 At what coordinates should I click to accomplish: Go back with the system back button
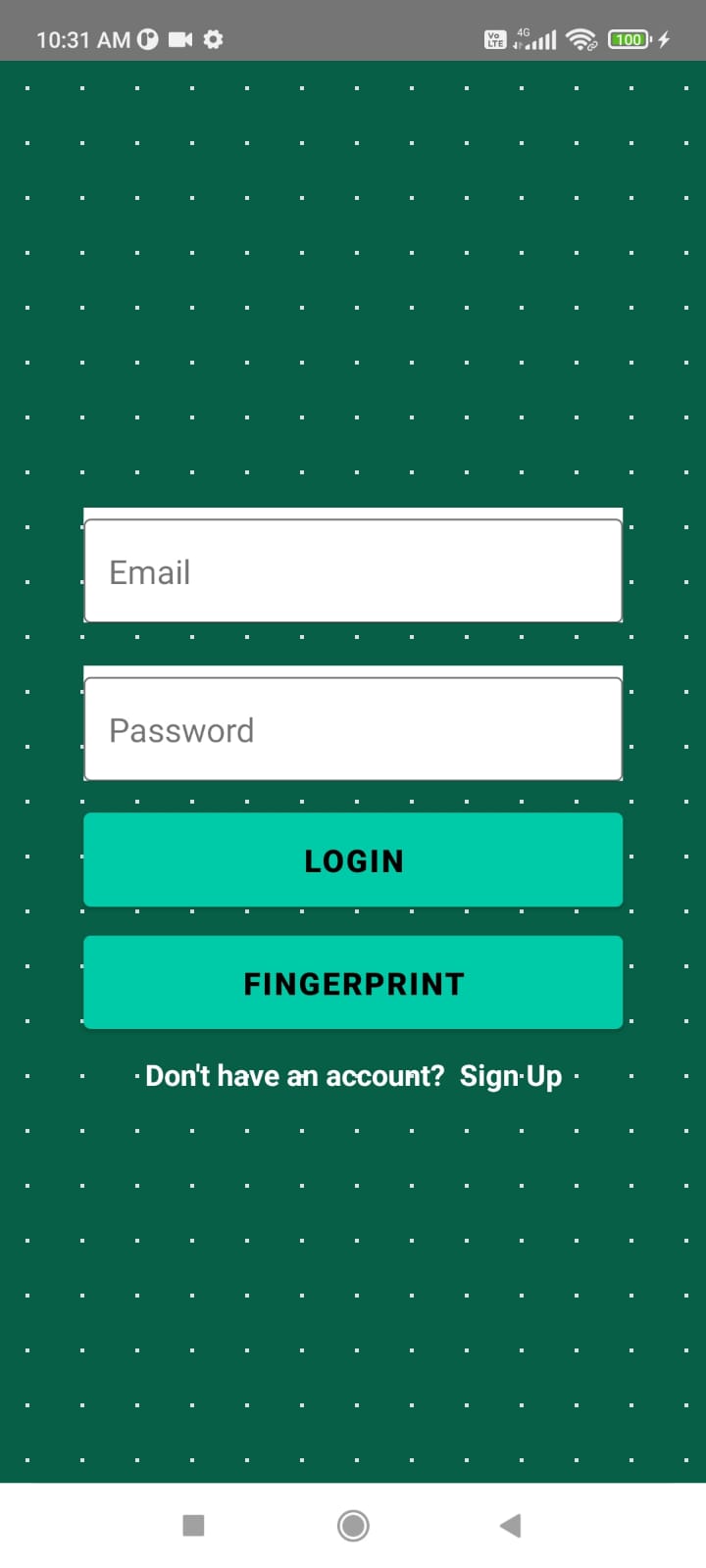coord(510,1525)
